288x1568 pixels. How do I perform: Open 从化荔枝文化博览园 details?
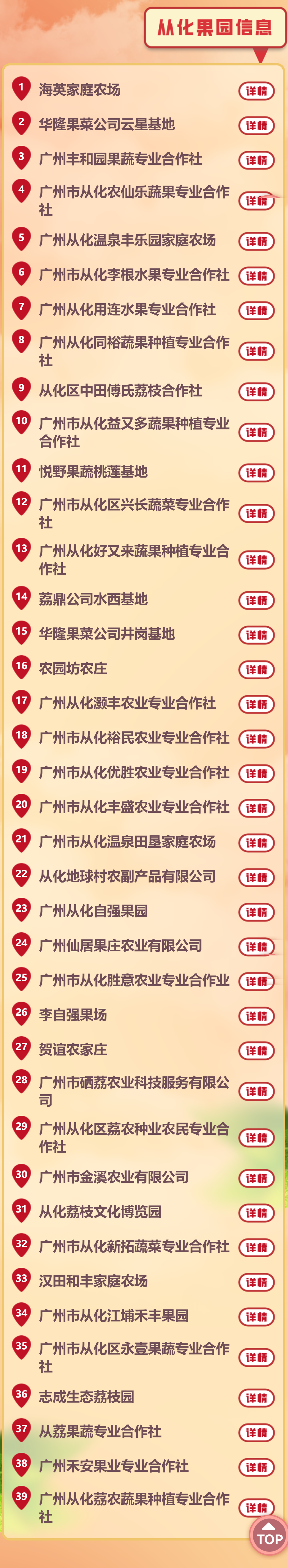(x=256, y=1213)
